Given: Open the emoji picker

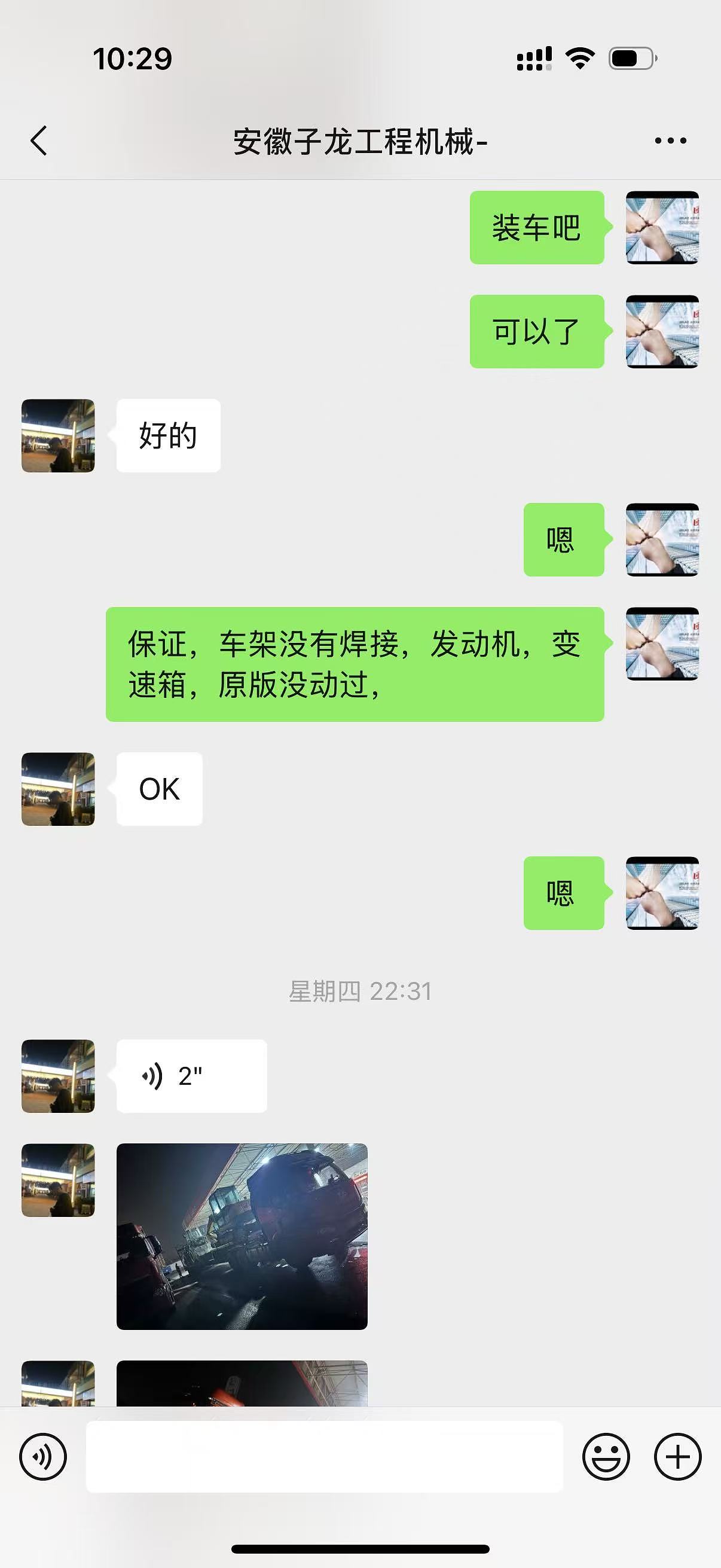Looking at the screenshot, I should coord(606,1457).
